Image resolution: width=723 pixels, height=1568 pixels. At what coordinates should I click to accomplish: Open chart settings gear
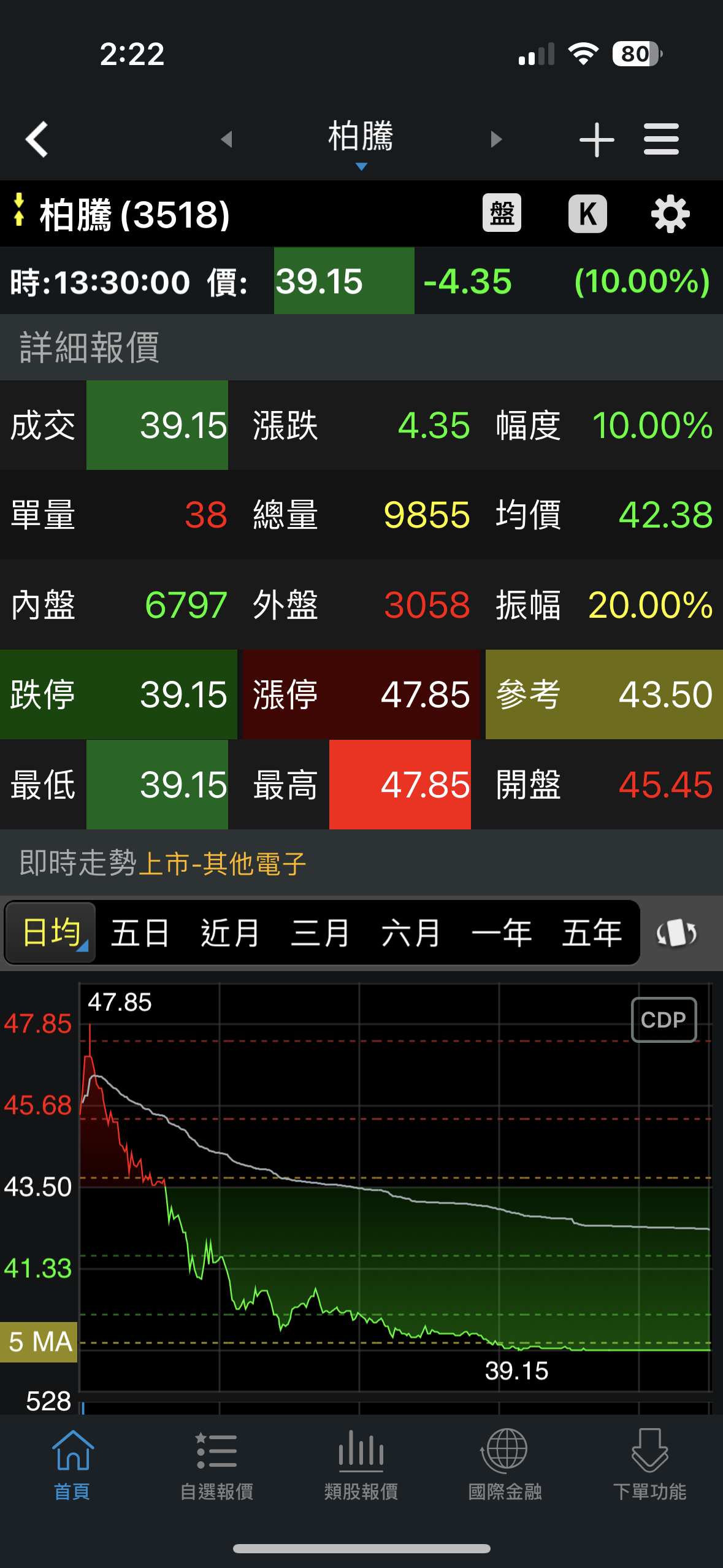[x=670, y=213]
